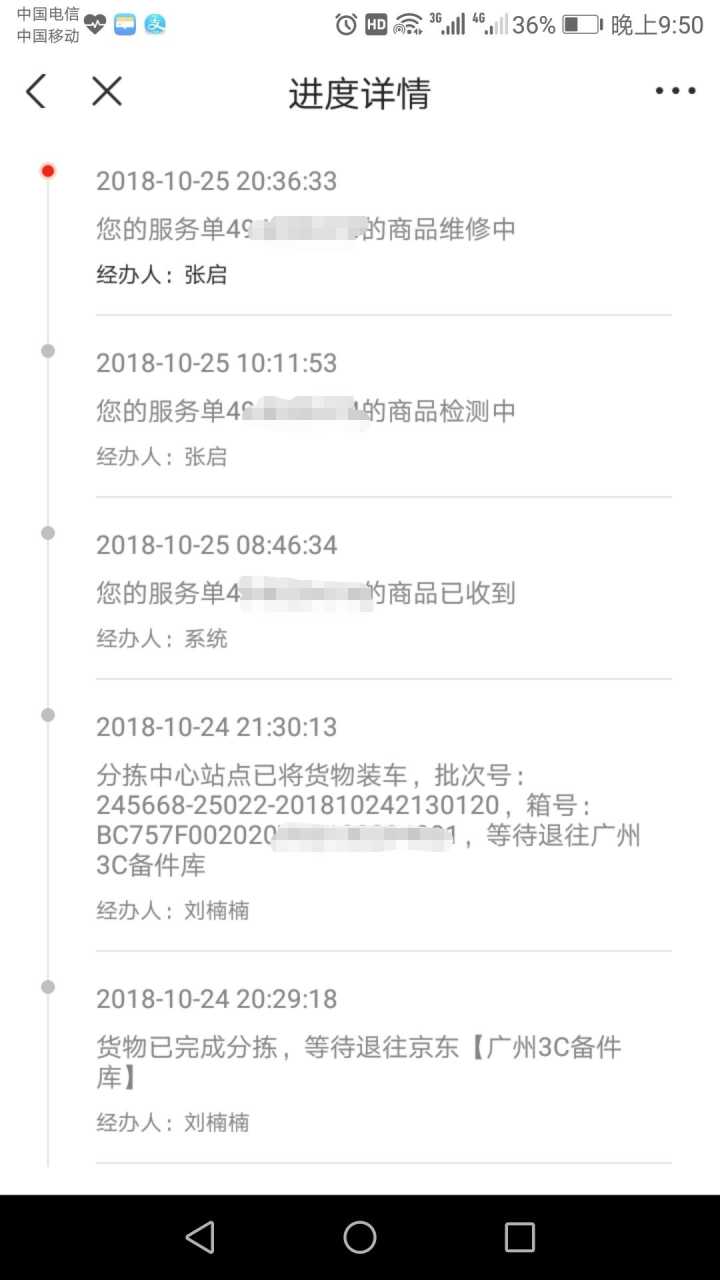Open the three-dot overflow menu
Image resolution: width=720 pixels, height=1280 pixels.
coord(675,92)
